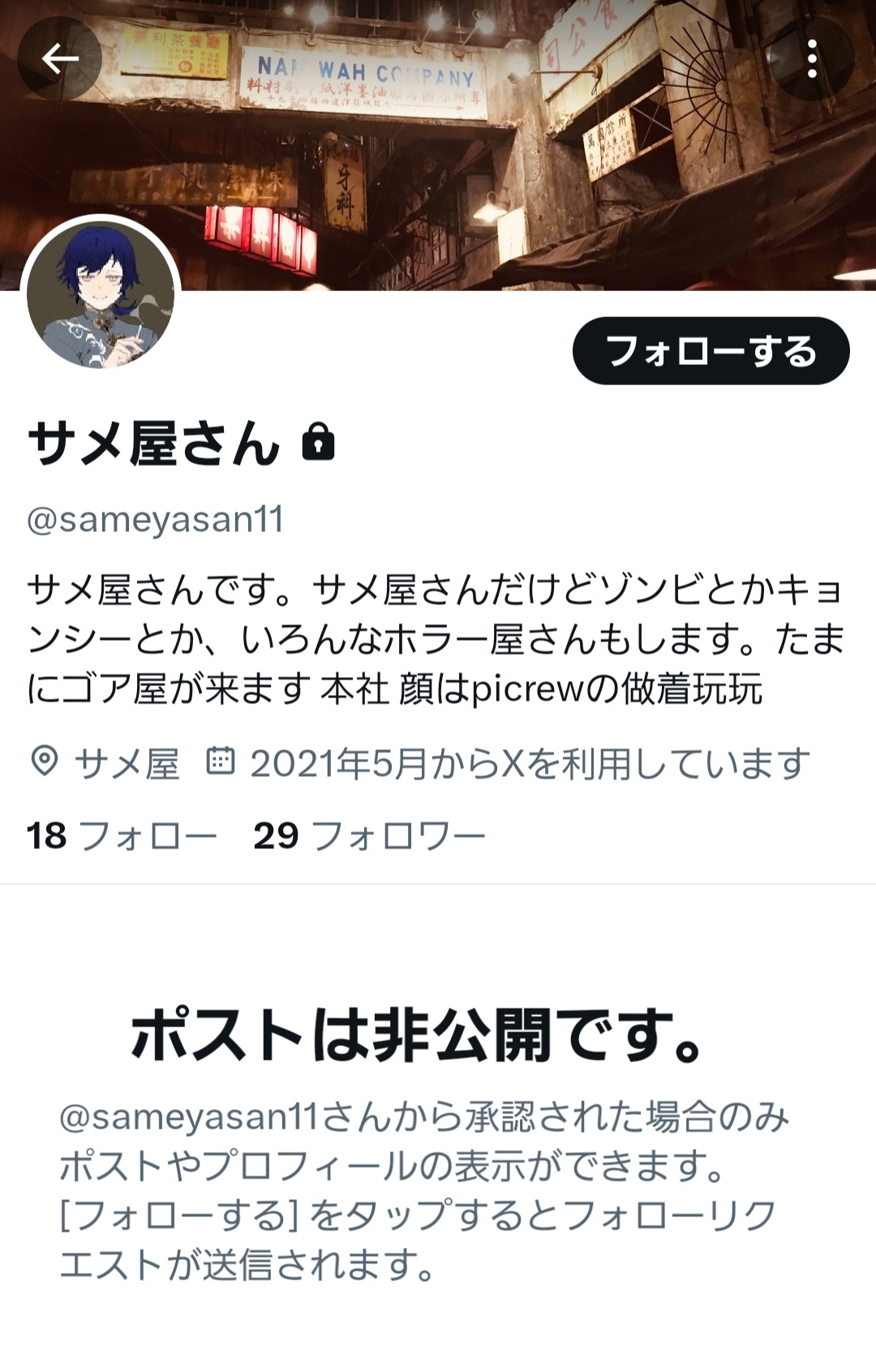Screen dimensions: 876x1372
Task: Go back using the arrow icon
Action: pyautogui.click(x=59, y=58)
